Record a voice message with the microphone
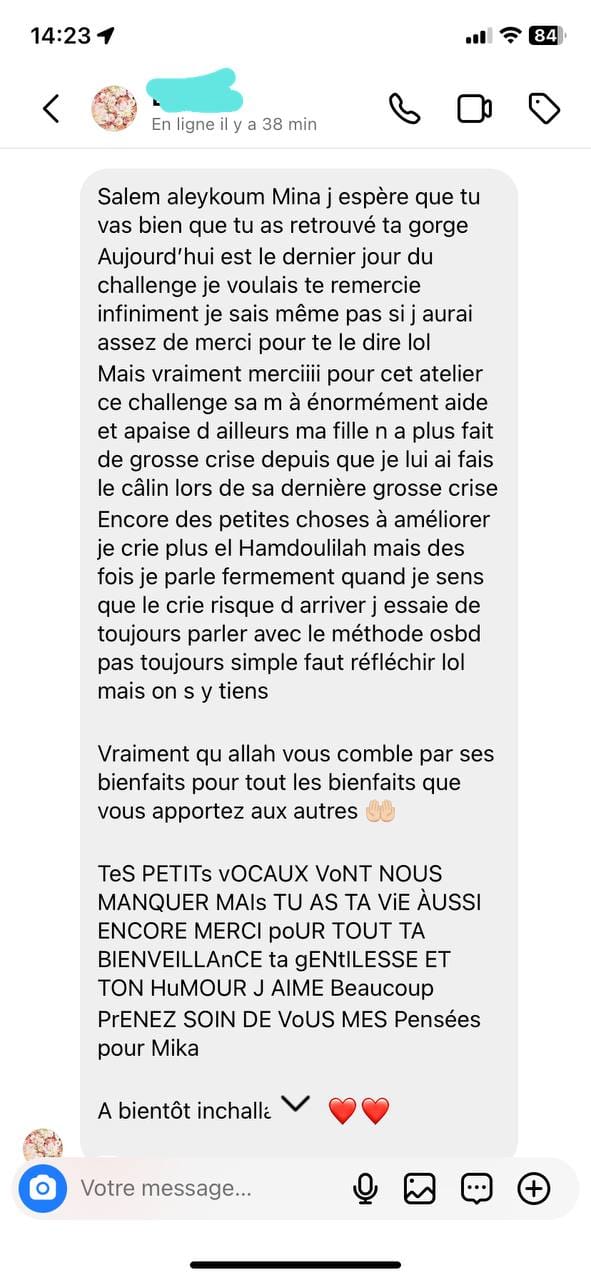The height and width of the screenshot is (1280, 591). [365, 1188]
